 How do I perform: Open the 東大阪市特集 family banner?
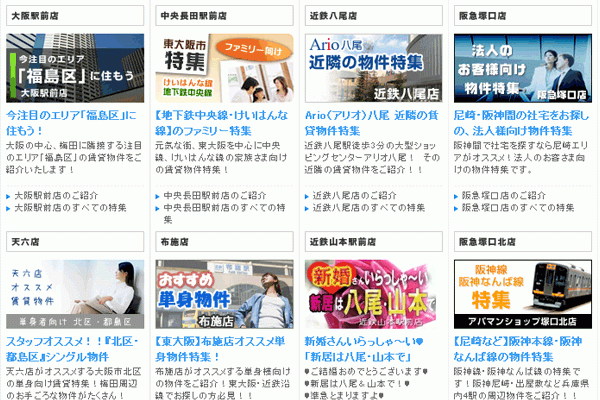click(x=224, y=67)
